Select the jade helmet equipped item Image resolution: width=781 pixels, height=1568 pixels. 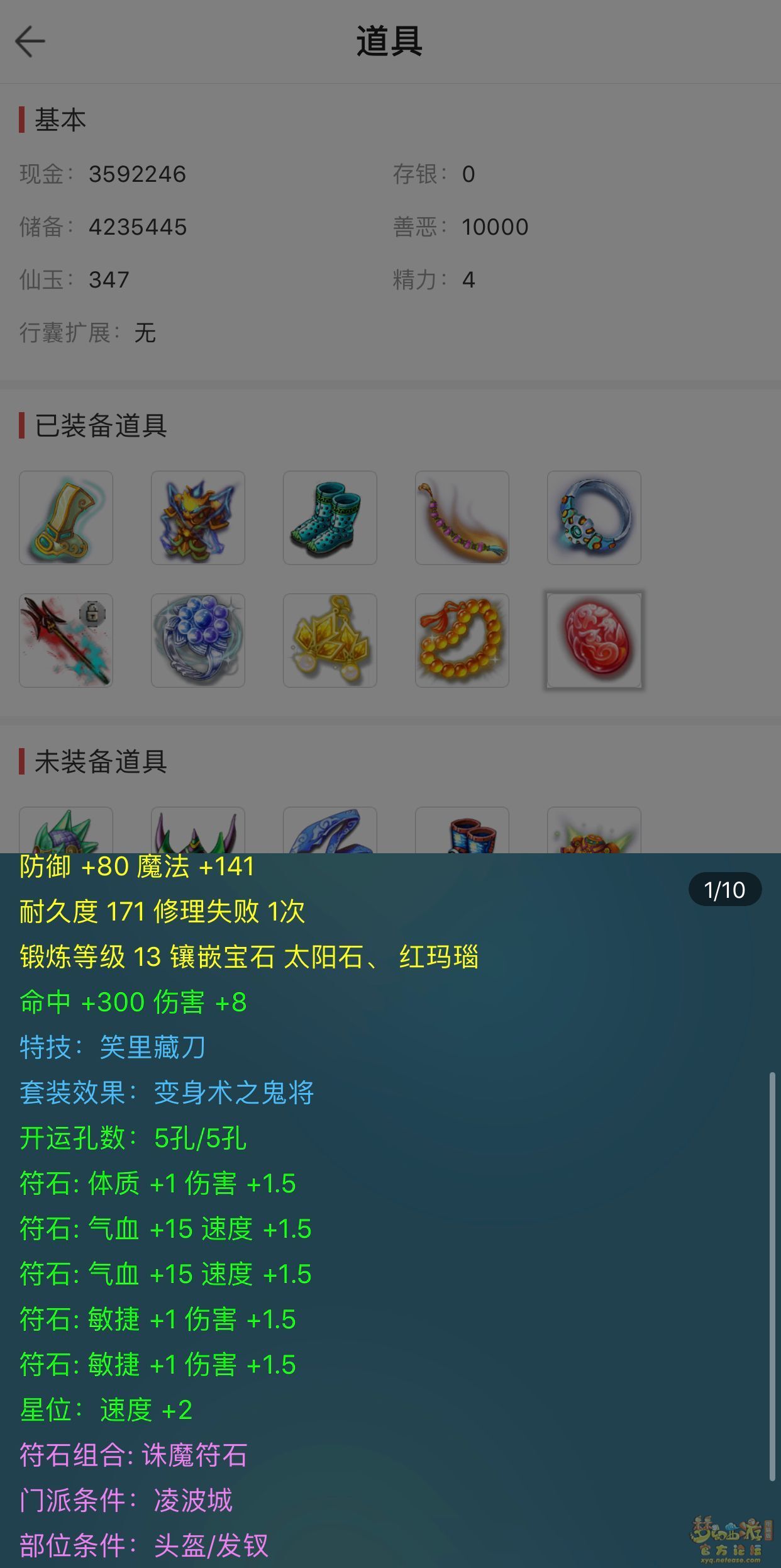click(66, 518)
